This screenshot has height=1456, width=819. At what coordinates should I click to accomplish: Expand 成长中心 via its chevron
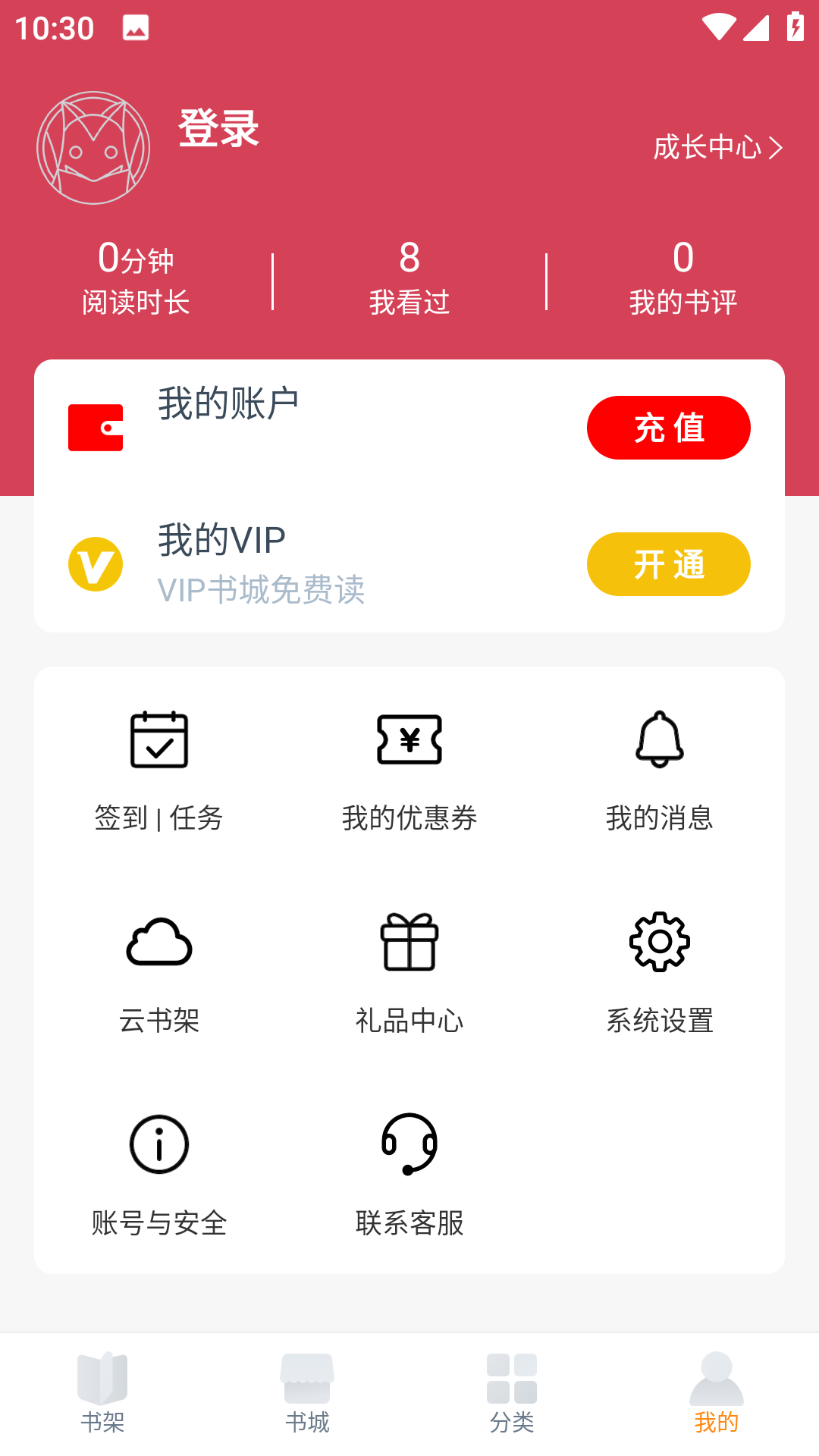[x=775, y=149]
